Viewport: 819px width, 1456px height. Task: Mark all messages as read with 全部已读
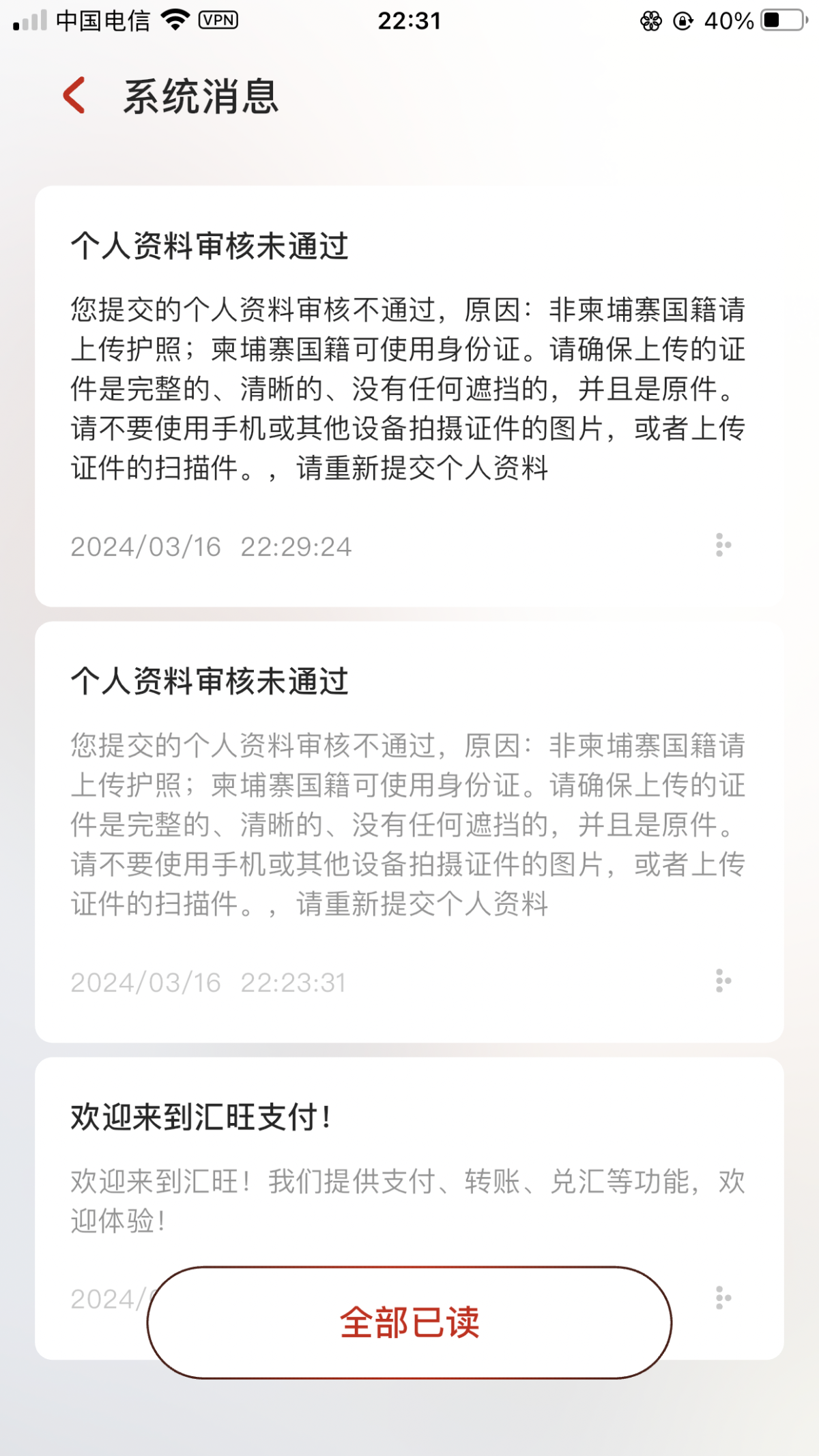pyautogui.click(x=409, y=1322)
